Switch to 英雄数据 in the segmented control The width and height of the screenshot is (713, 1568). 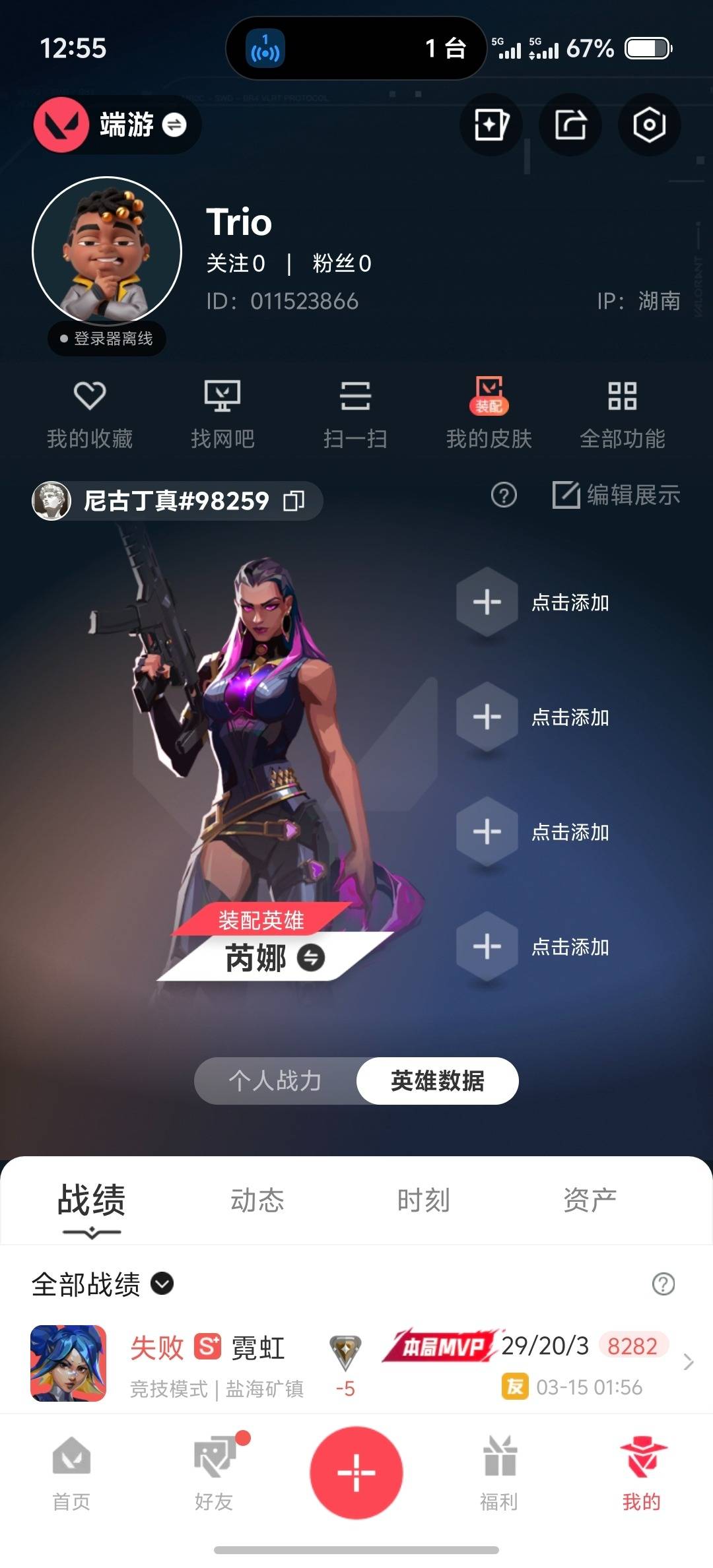point(437,1081)
